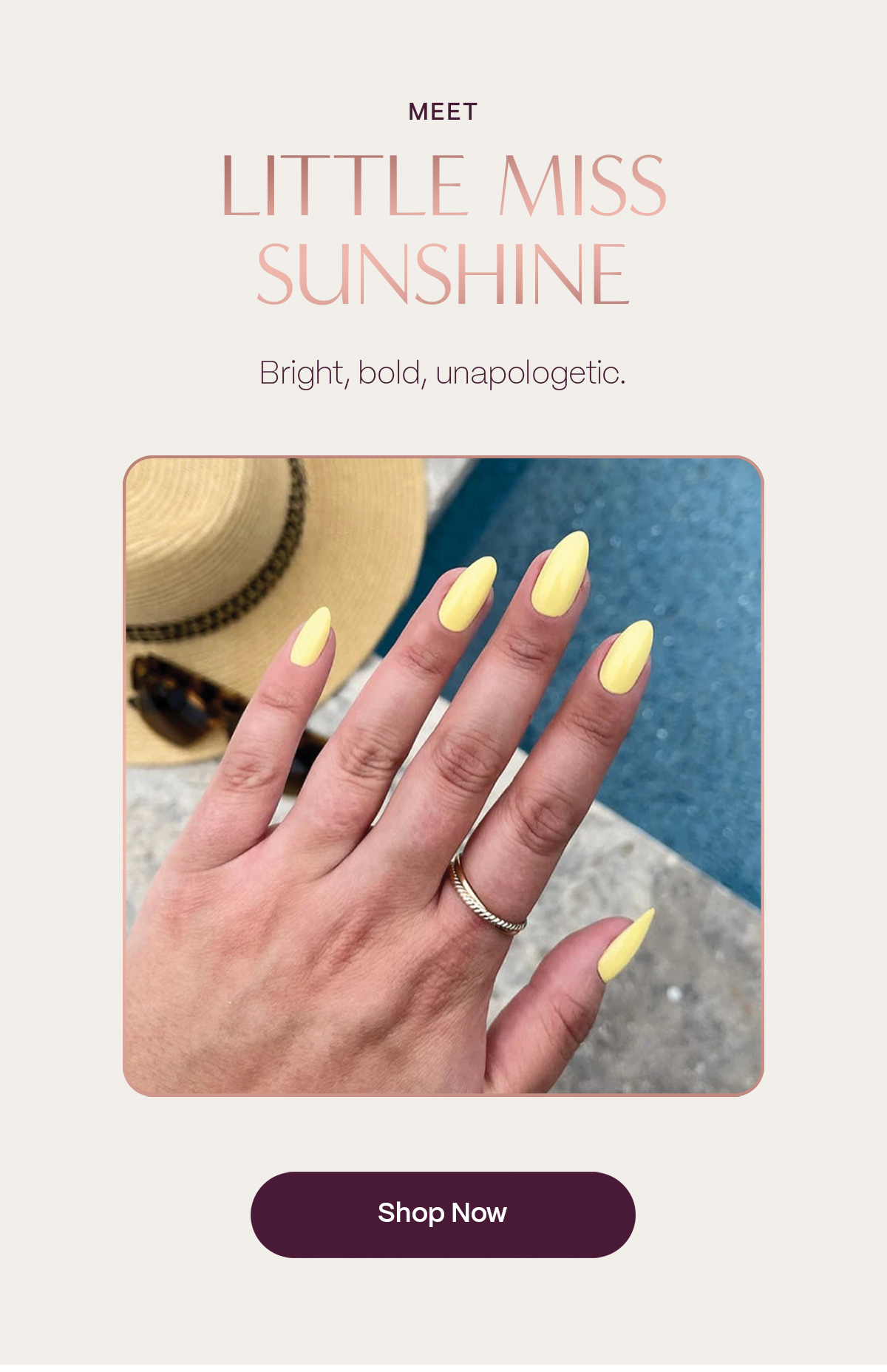Open the yellow nails product photo

(443, 775)
